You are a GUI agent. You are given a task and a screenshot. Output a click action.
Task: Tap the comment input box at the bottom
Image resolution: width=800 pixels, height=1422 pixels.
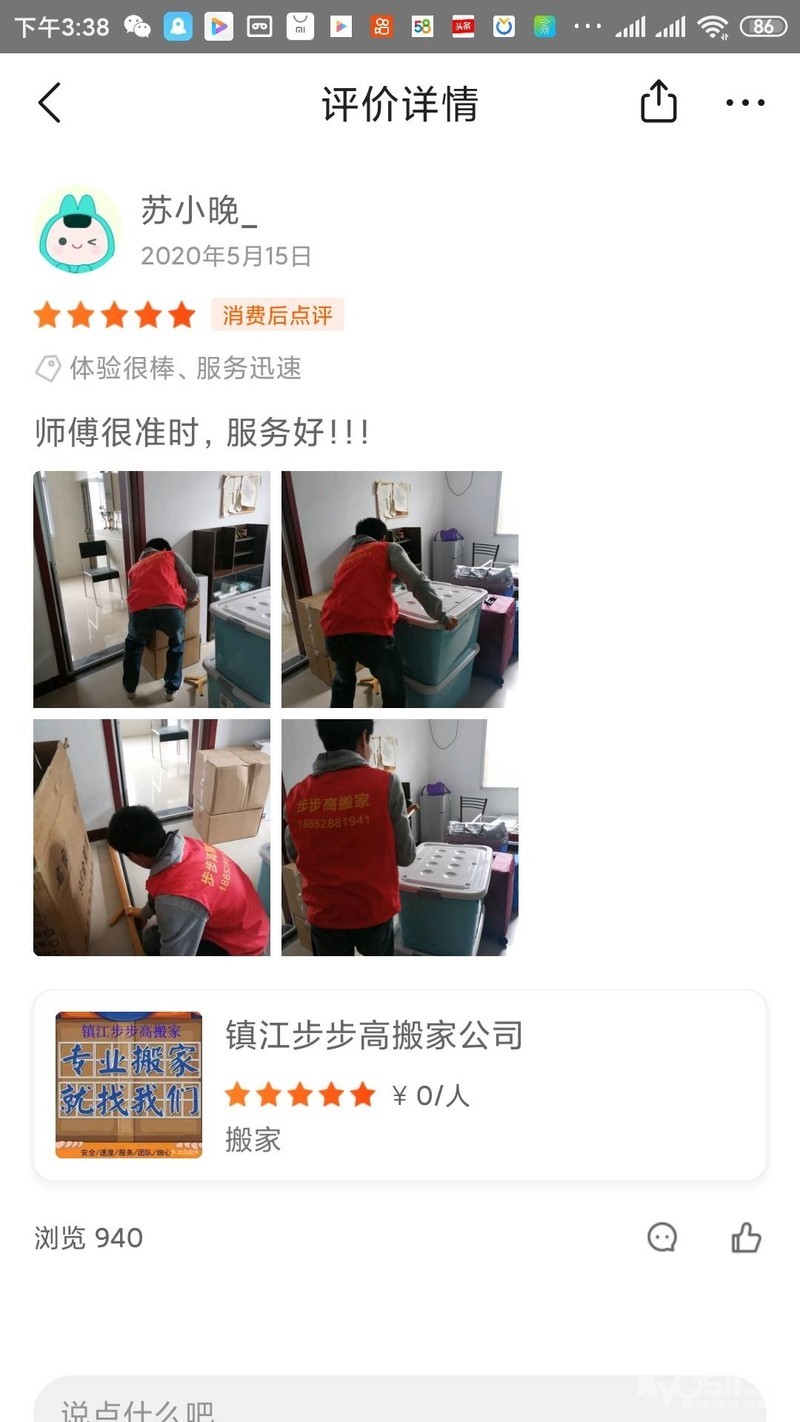point(400,1400)
